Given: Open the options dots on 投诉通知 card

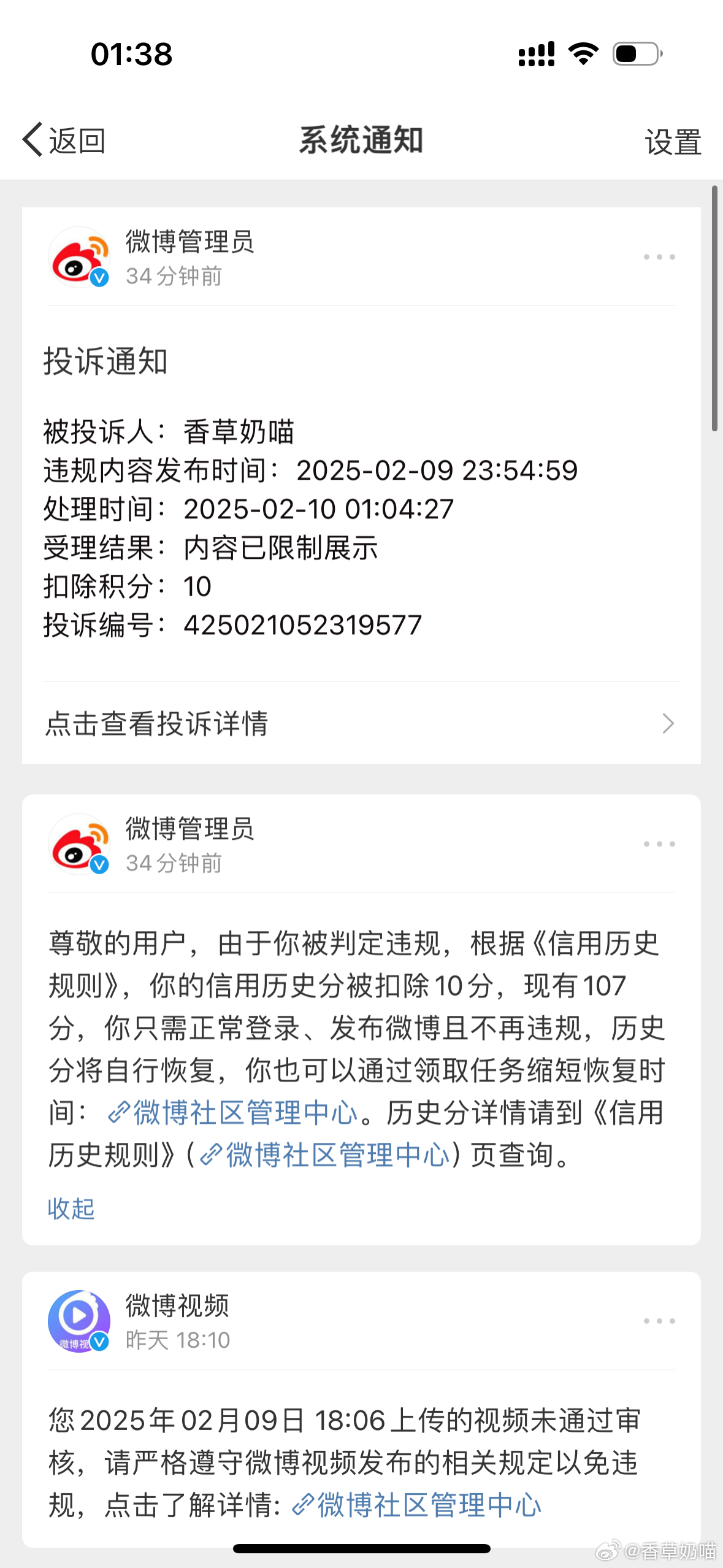Looking at the screenshot, I should (x=659, y=257).
